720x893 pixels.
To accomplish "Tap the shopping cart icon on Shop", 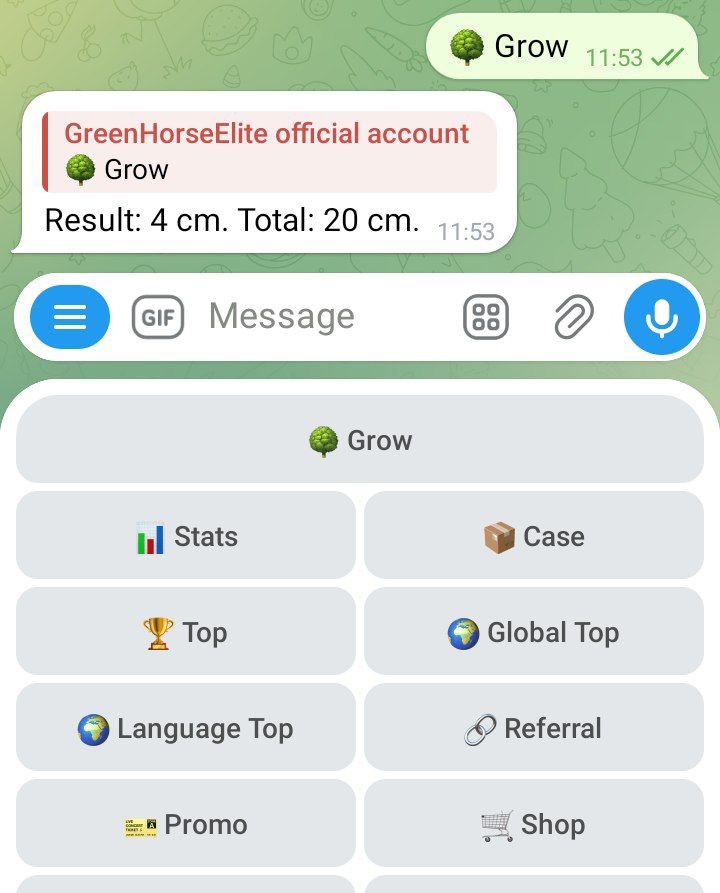I will 491,824.
